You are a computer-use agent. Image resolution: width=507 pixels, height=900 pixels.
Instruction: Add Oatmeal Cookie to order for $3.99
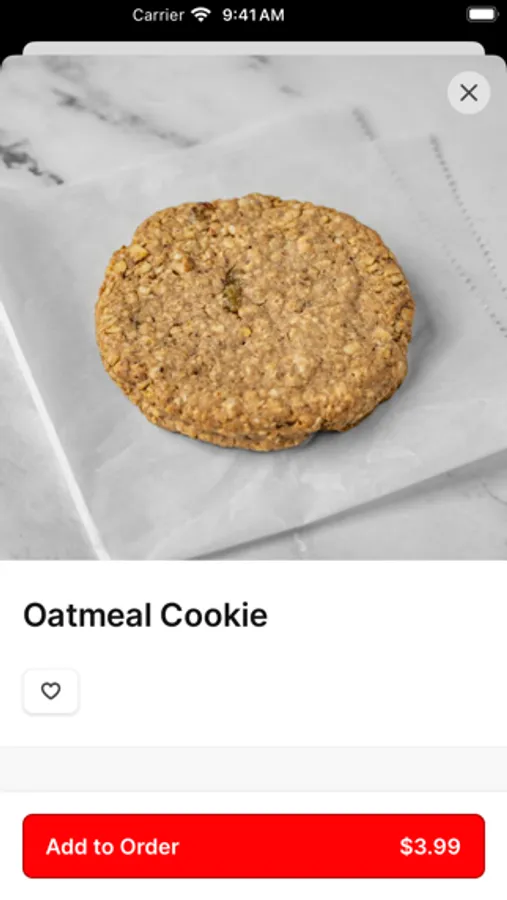coord(254,846)
